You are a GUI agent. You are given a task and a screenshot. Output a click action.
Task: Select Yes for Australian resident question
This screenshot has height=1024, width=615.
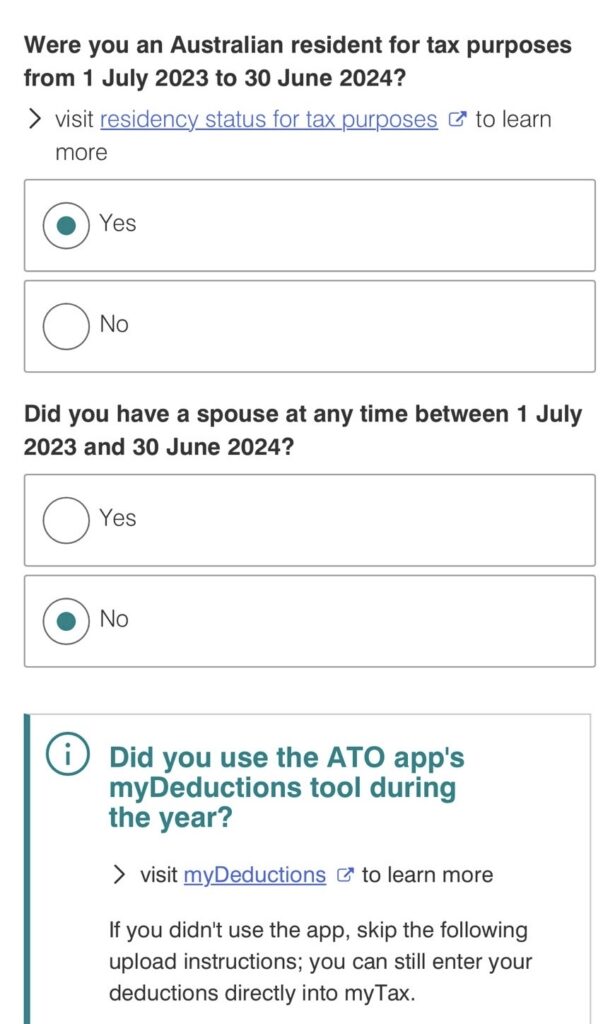(309, 225)
